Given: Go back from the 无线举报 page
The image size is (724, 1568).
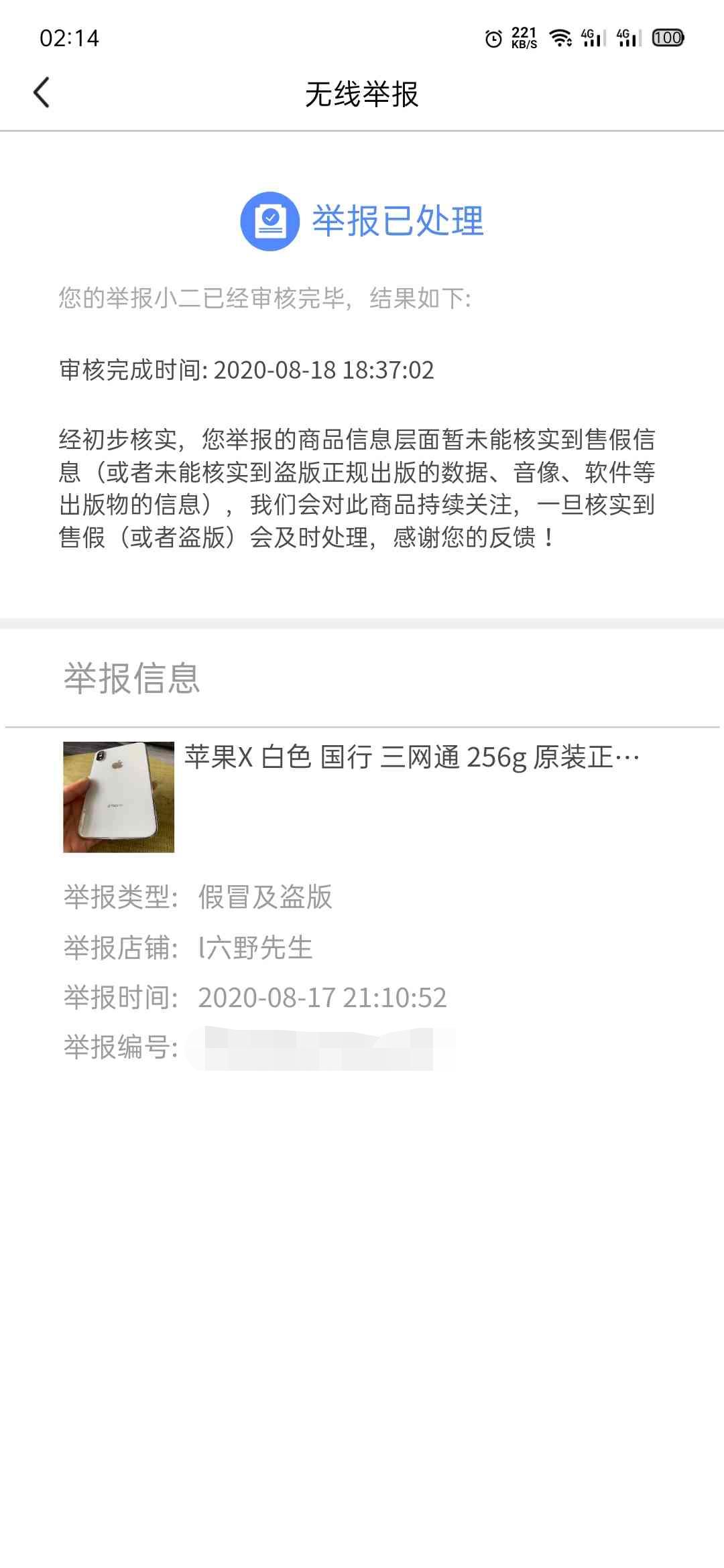Looking at the screenshot, I should [x=42, y=92].
